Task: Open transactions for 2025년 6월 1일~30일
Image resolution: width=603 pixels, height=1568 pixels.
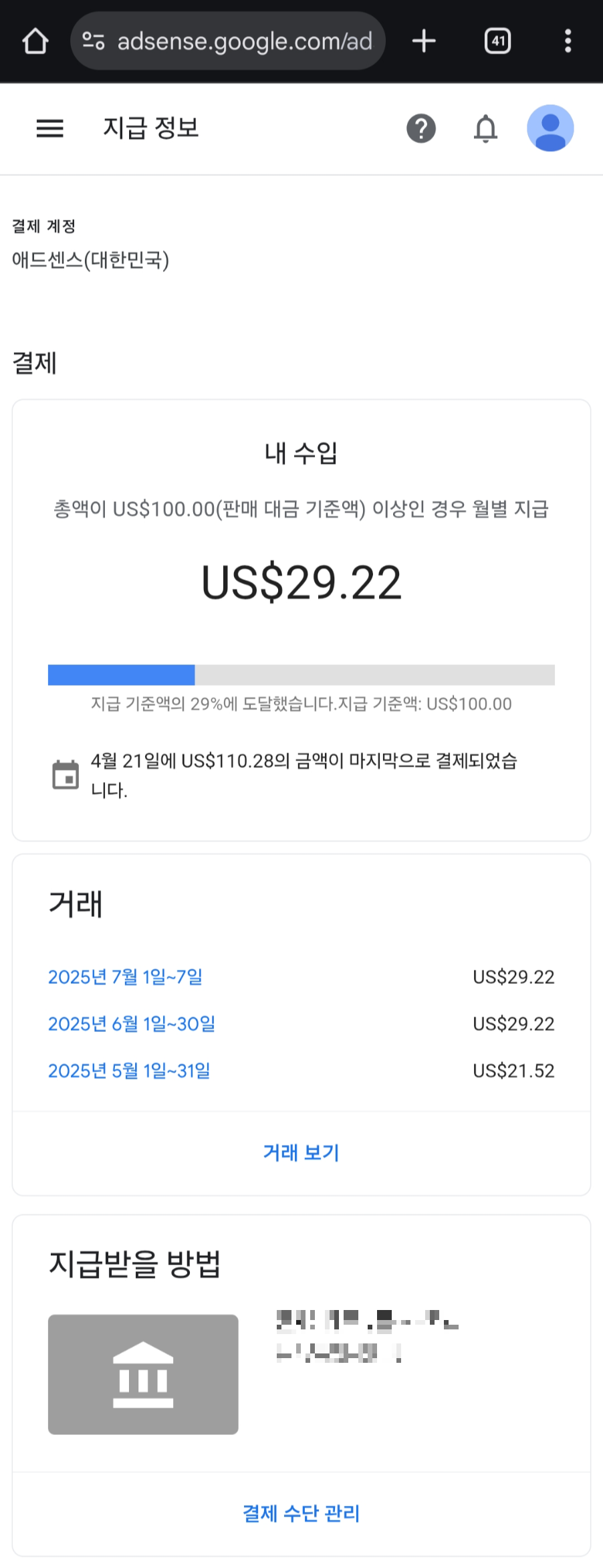Action: click(x=132, y=1024)
